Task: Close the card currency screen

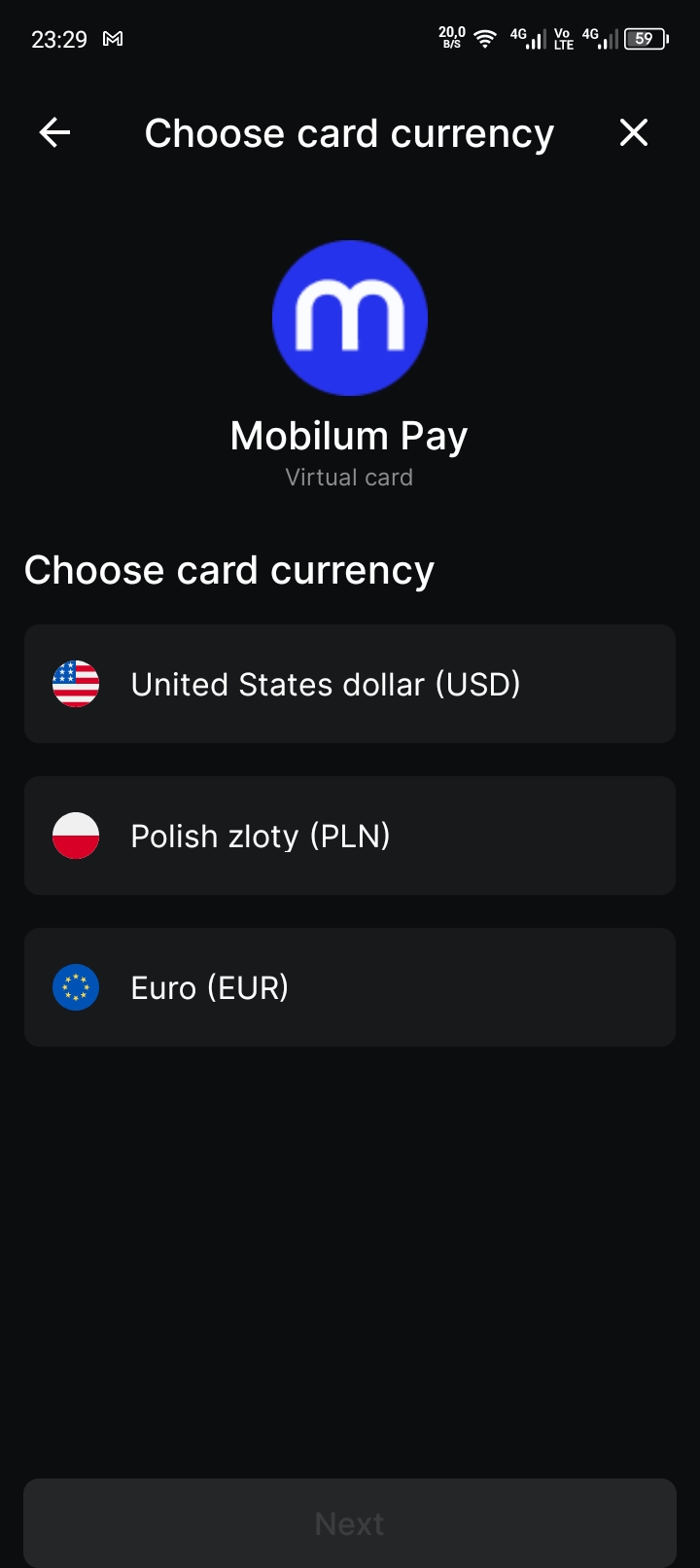Action: (x=634, y=133)
